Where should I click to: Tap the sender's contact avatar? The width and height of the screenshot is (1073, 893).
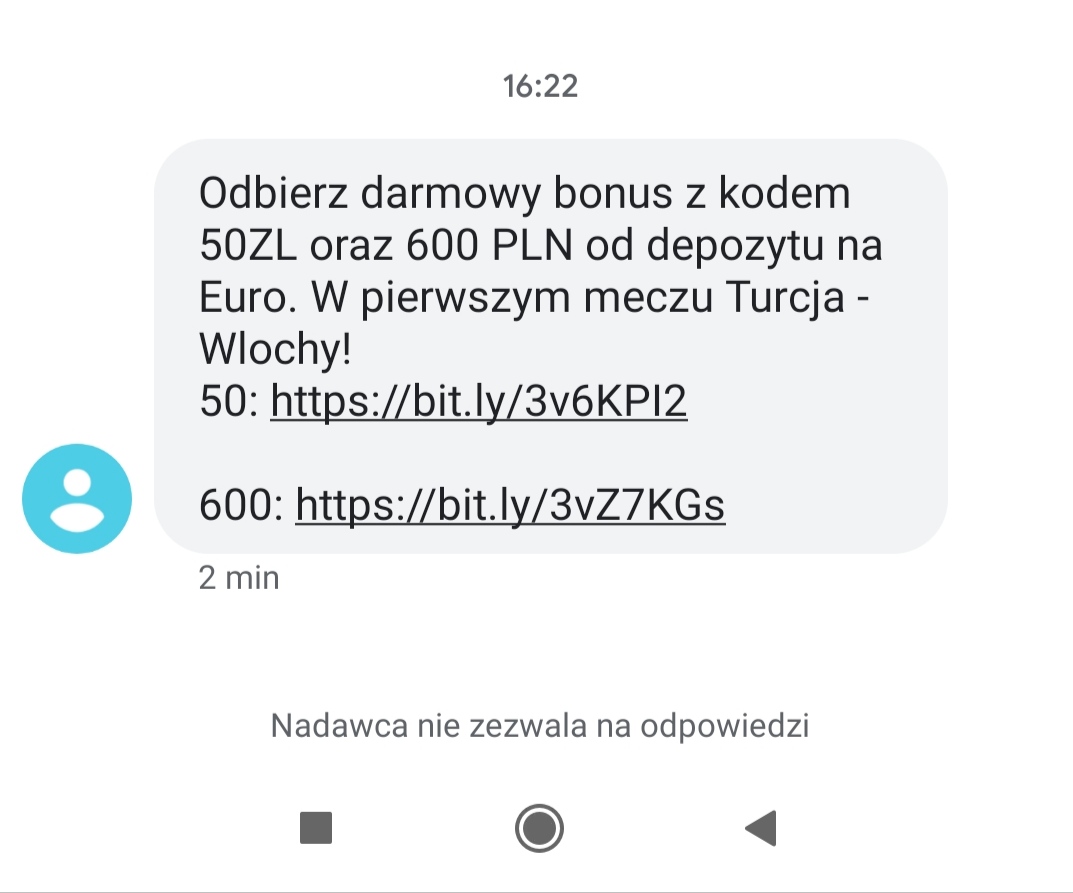pyautogui.click(x=77, y=499)
